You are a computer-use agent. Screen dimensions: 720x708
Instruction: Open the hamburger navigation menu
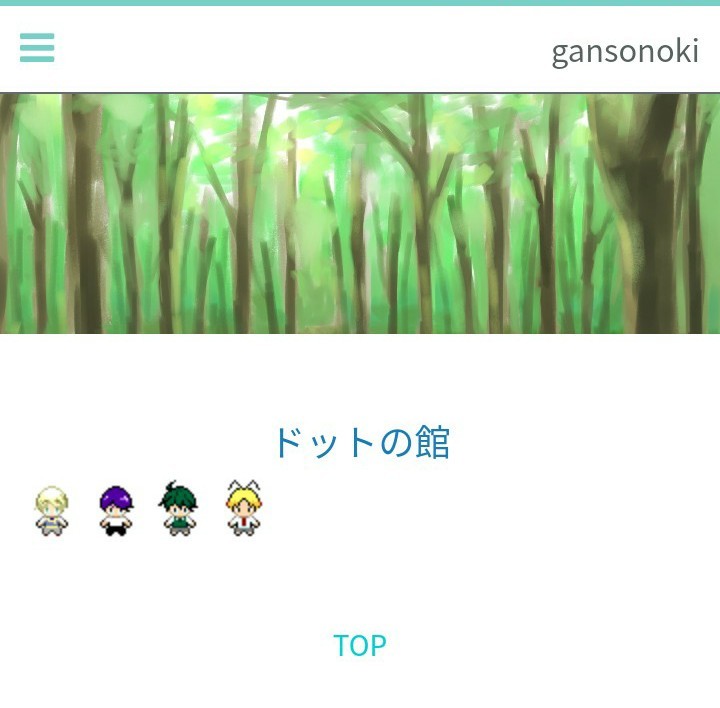(x=37, y=47)
